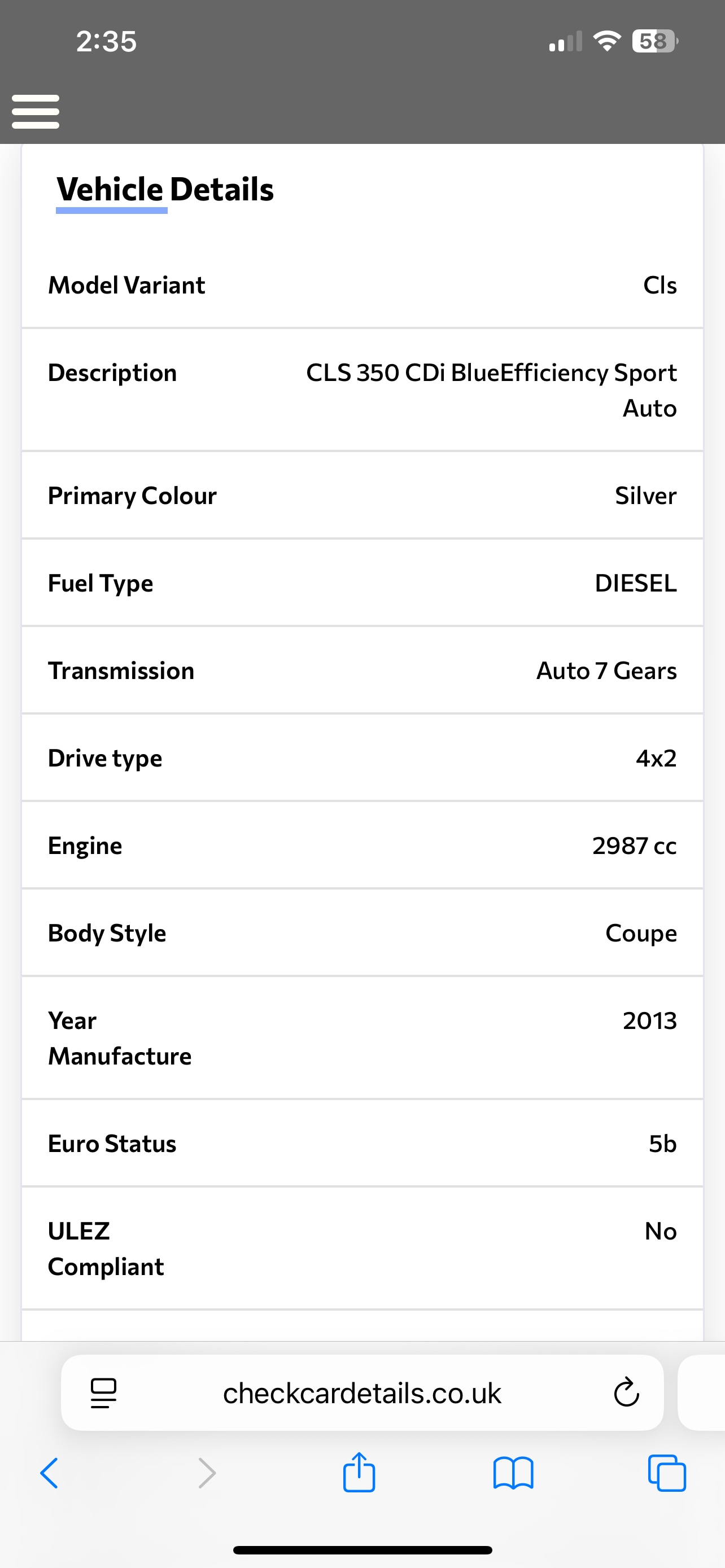Open the page settings icon in address bar
The image size is (725, 1568).
103,1393
